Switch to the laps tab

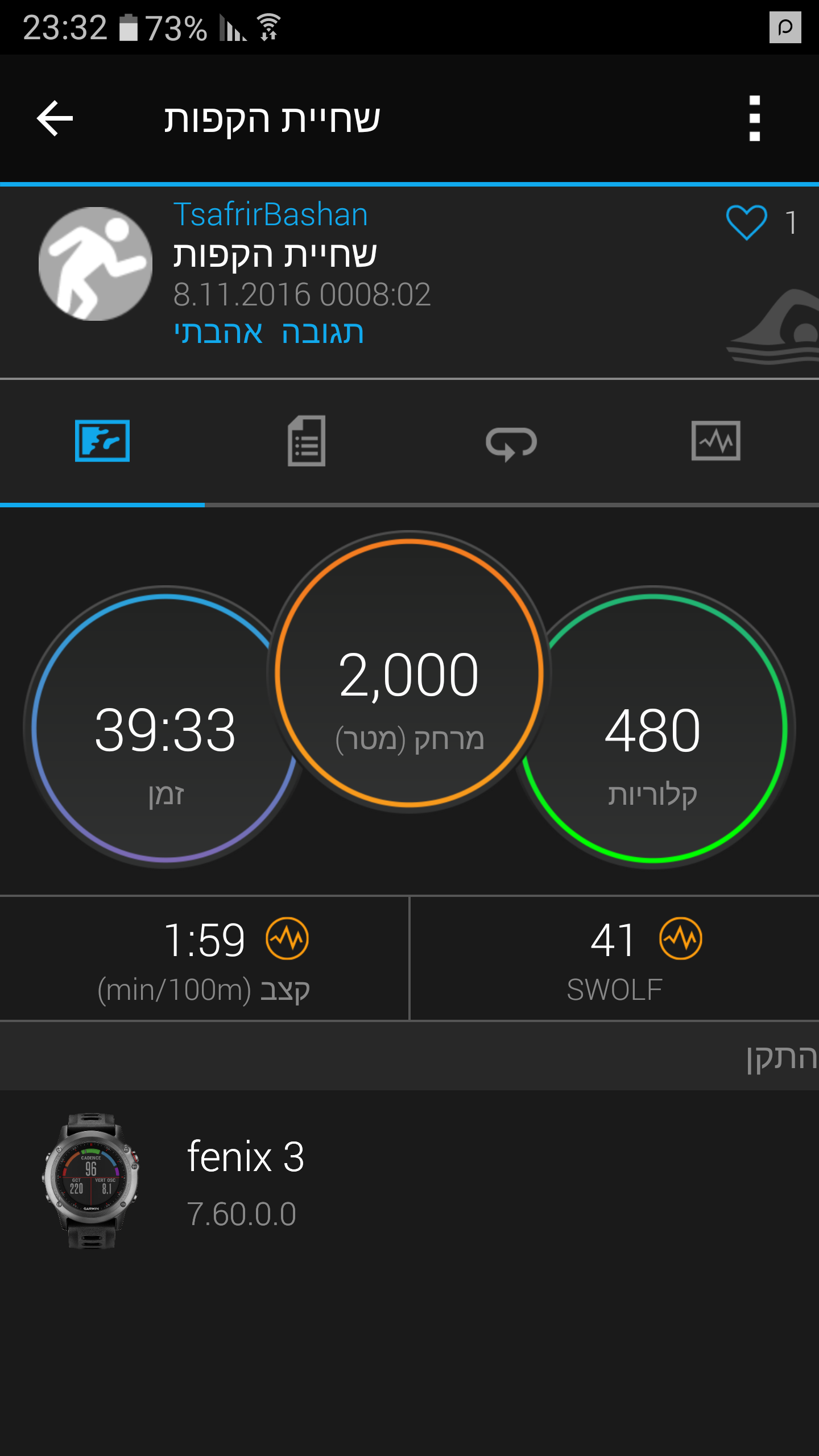click(511, 442)
